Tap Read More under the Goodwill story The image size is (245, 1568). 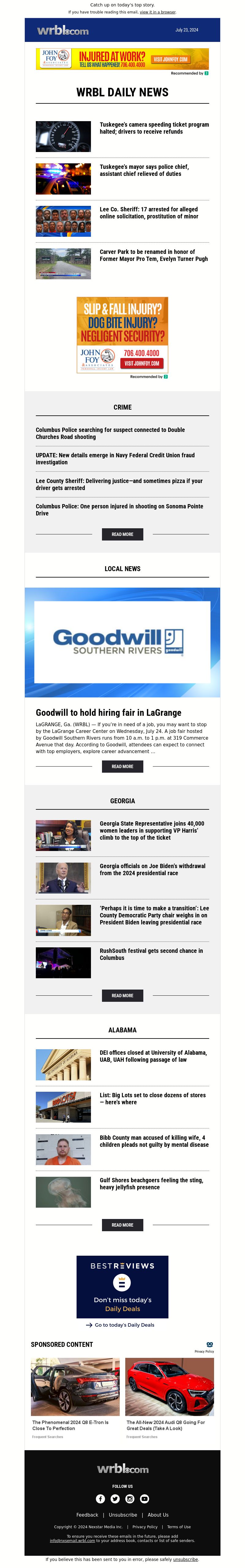tap(123, 766)
